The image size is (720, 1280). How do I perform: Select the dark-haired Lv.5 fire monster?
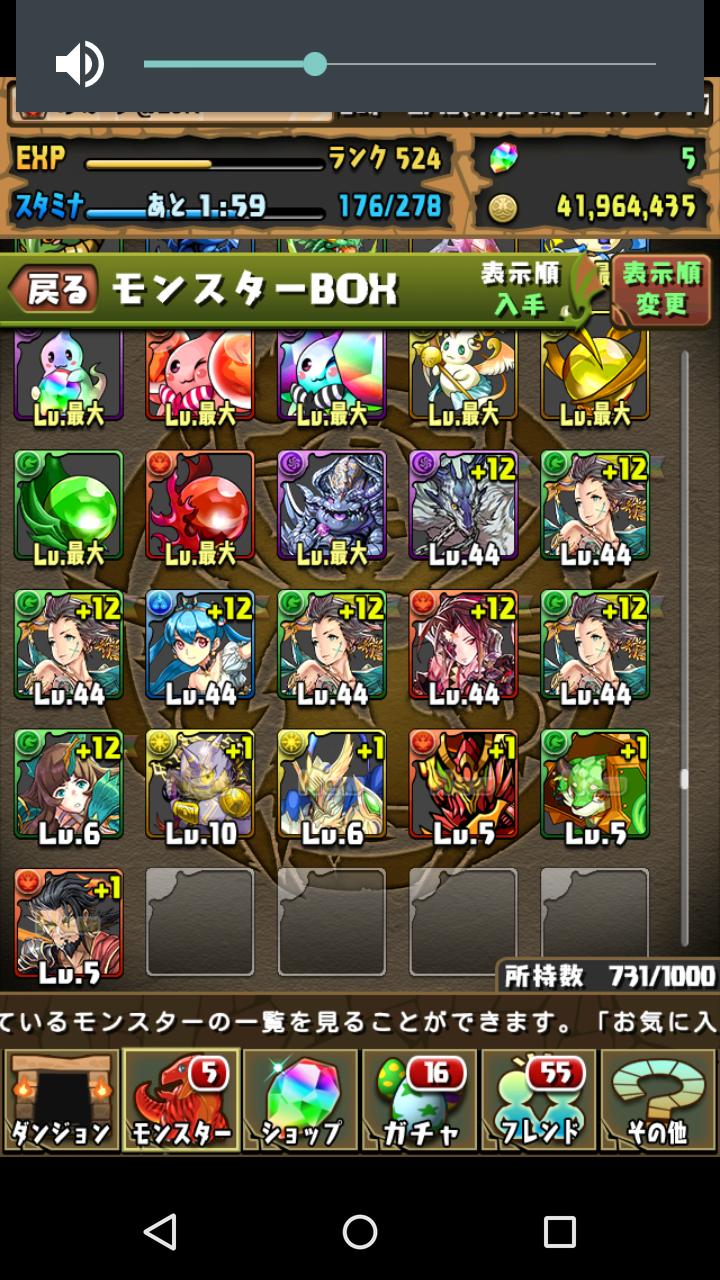(68, 923)
